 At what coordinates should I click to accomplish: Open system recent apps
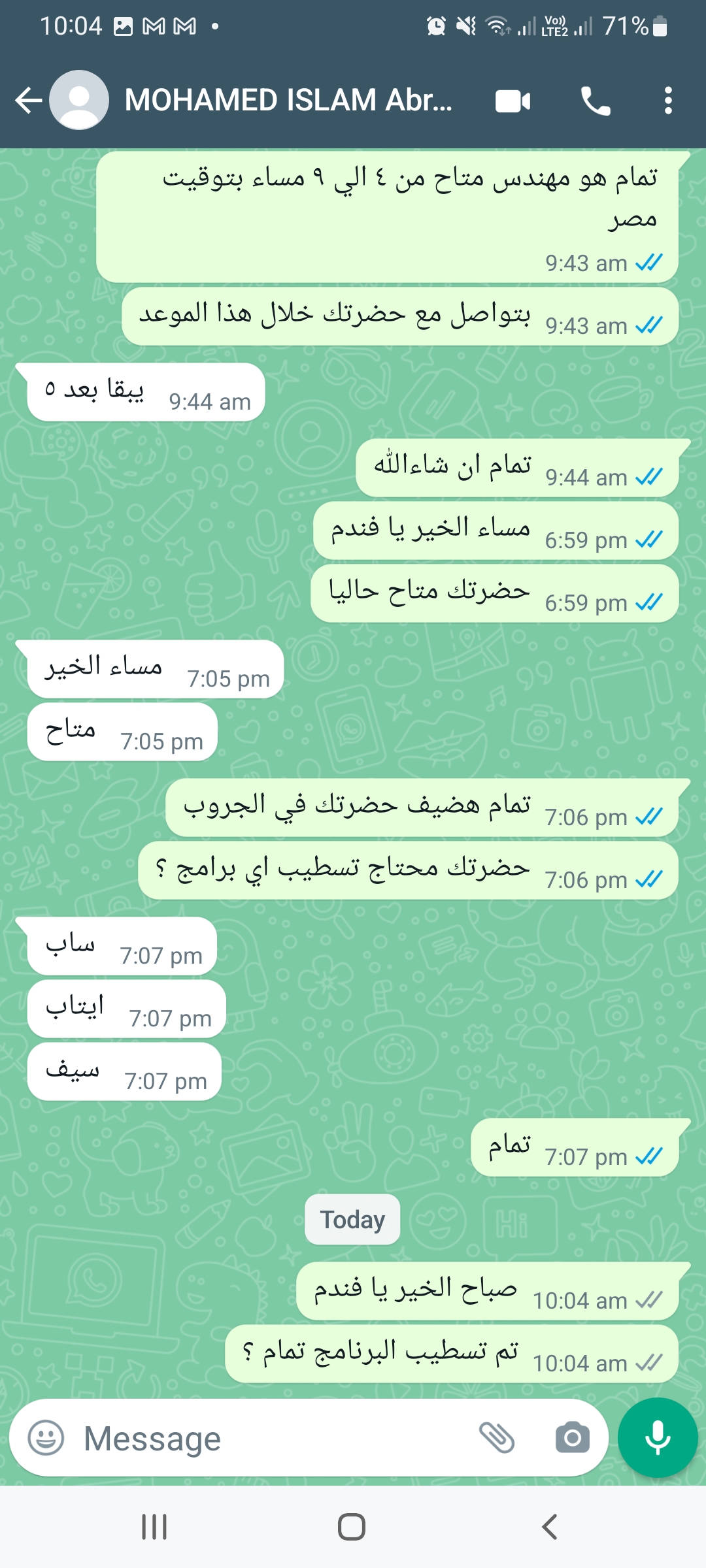point(155,1527)
